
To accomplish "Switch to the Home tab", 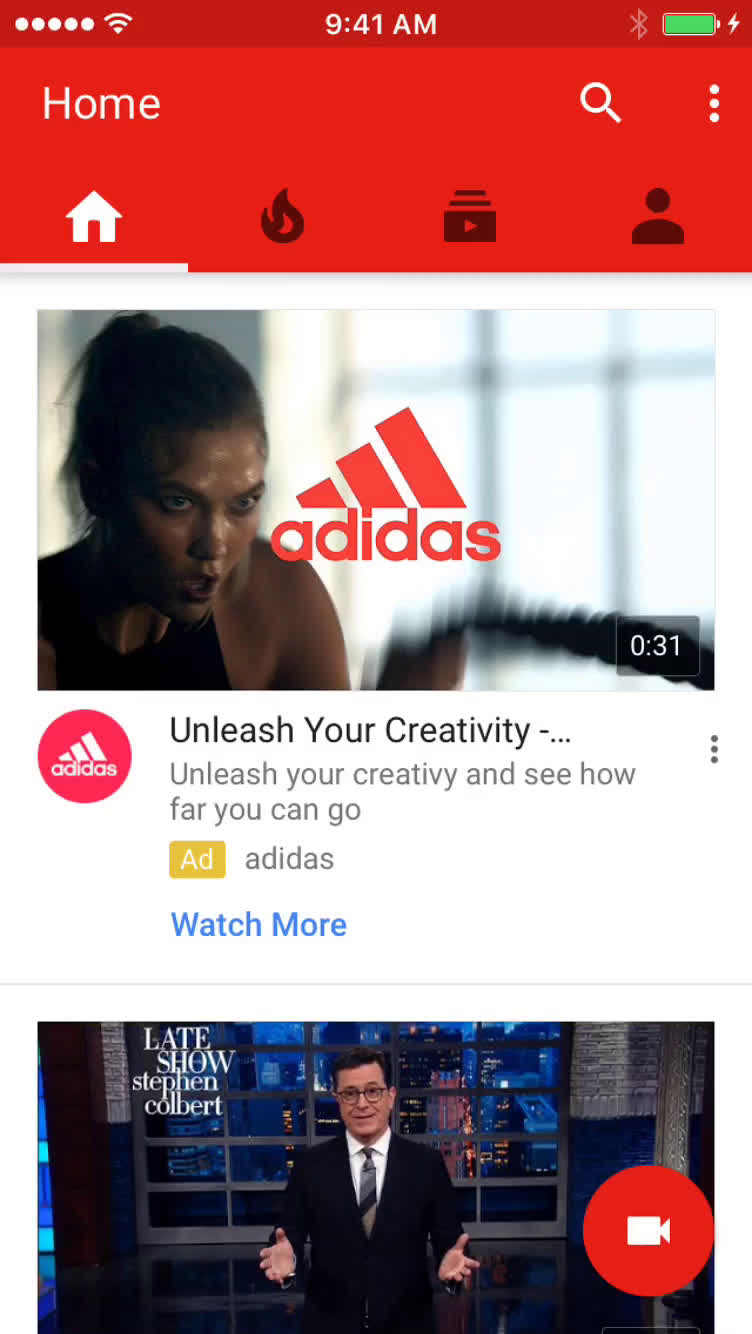I will (x=94, y=217).
